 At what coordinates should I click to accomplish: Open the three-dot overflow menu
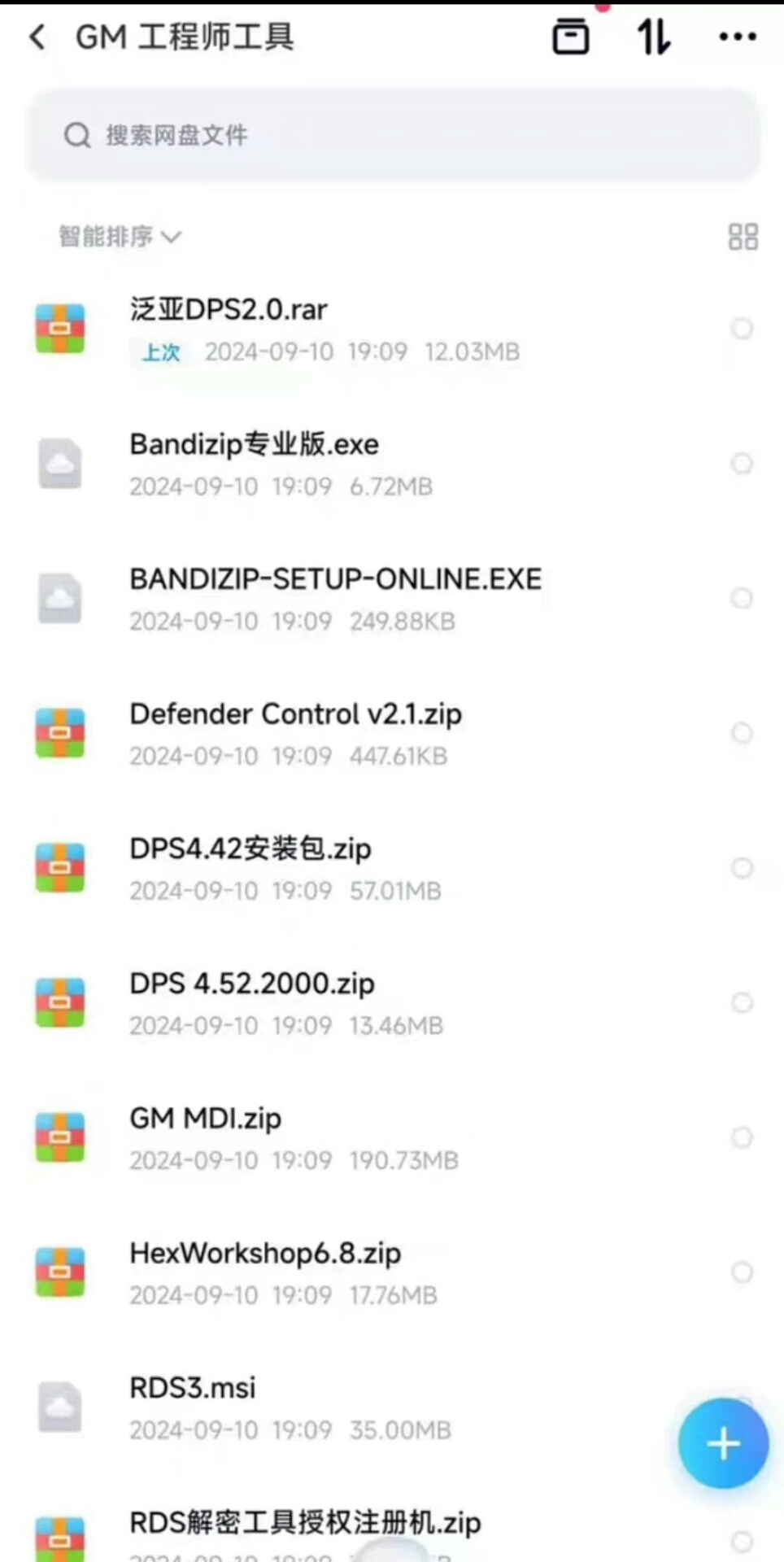pos(738,37)
